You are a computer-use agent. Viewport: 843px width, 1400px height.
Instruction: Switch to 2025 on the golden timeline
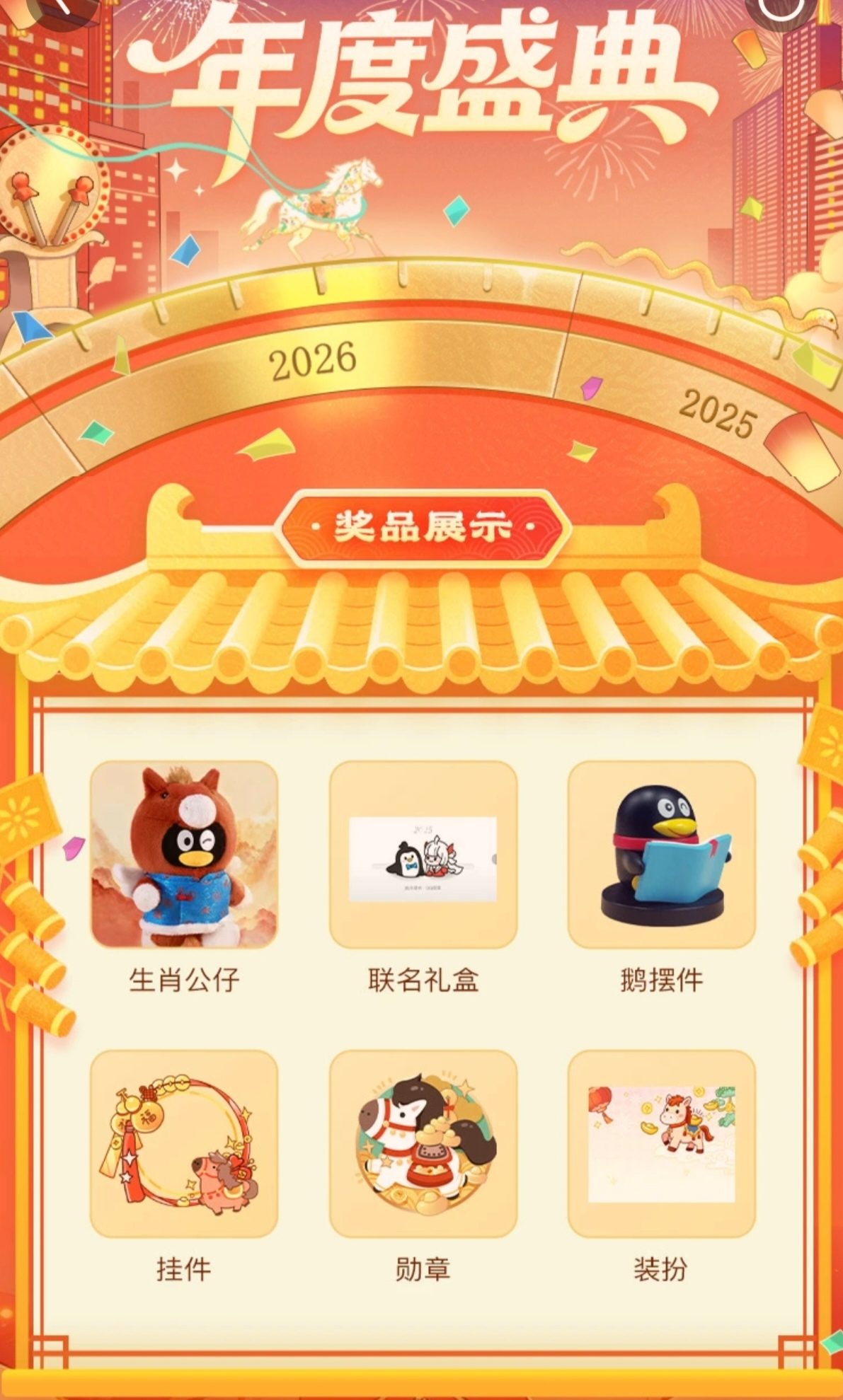716,415
